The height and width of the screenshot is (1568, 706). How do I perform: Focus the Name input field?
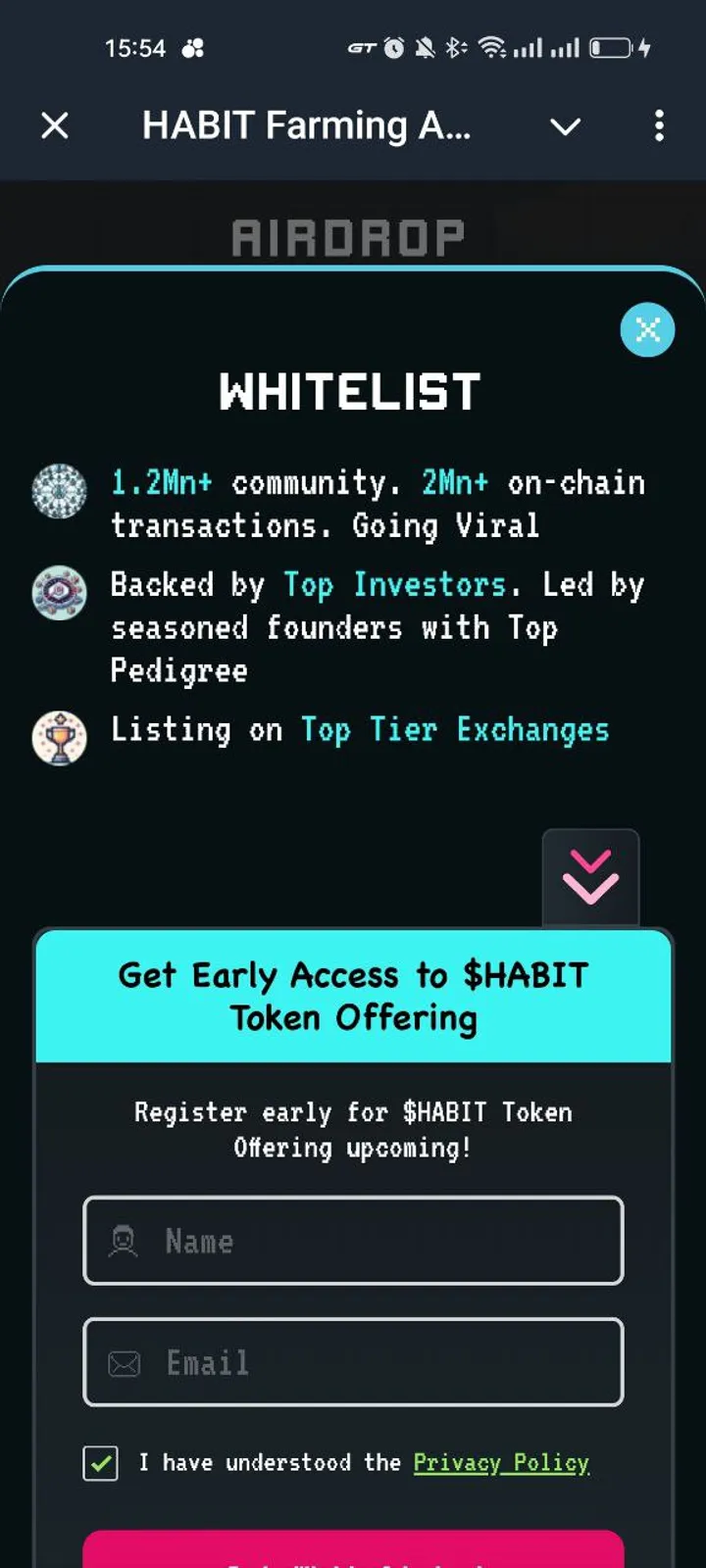coord(353,1241)
